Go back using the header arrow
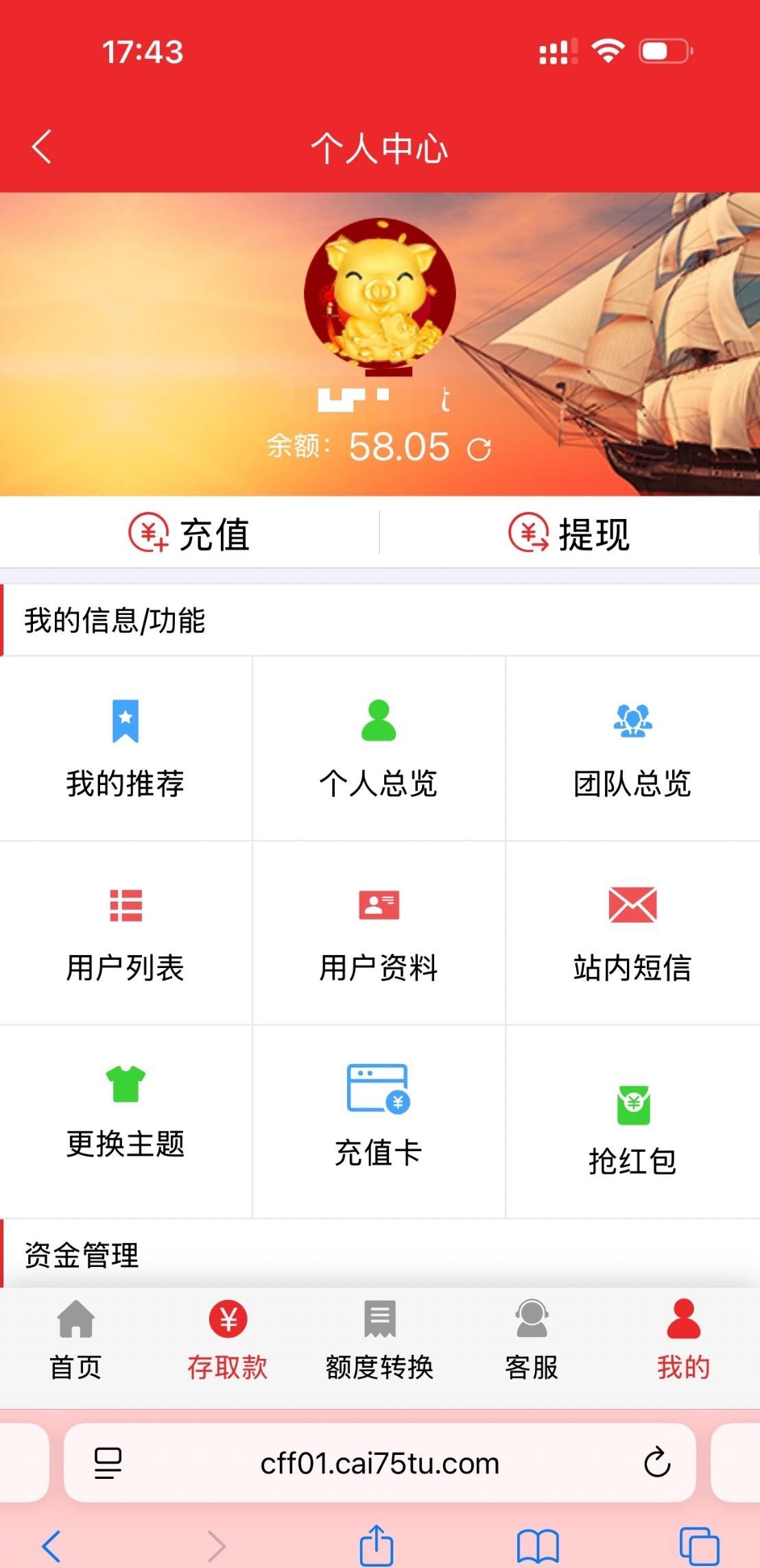 (42, 147)
